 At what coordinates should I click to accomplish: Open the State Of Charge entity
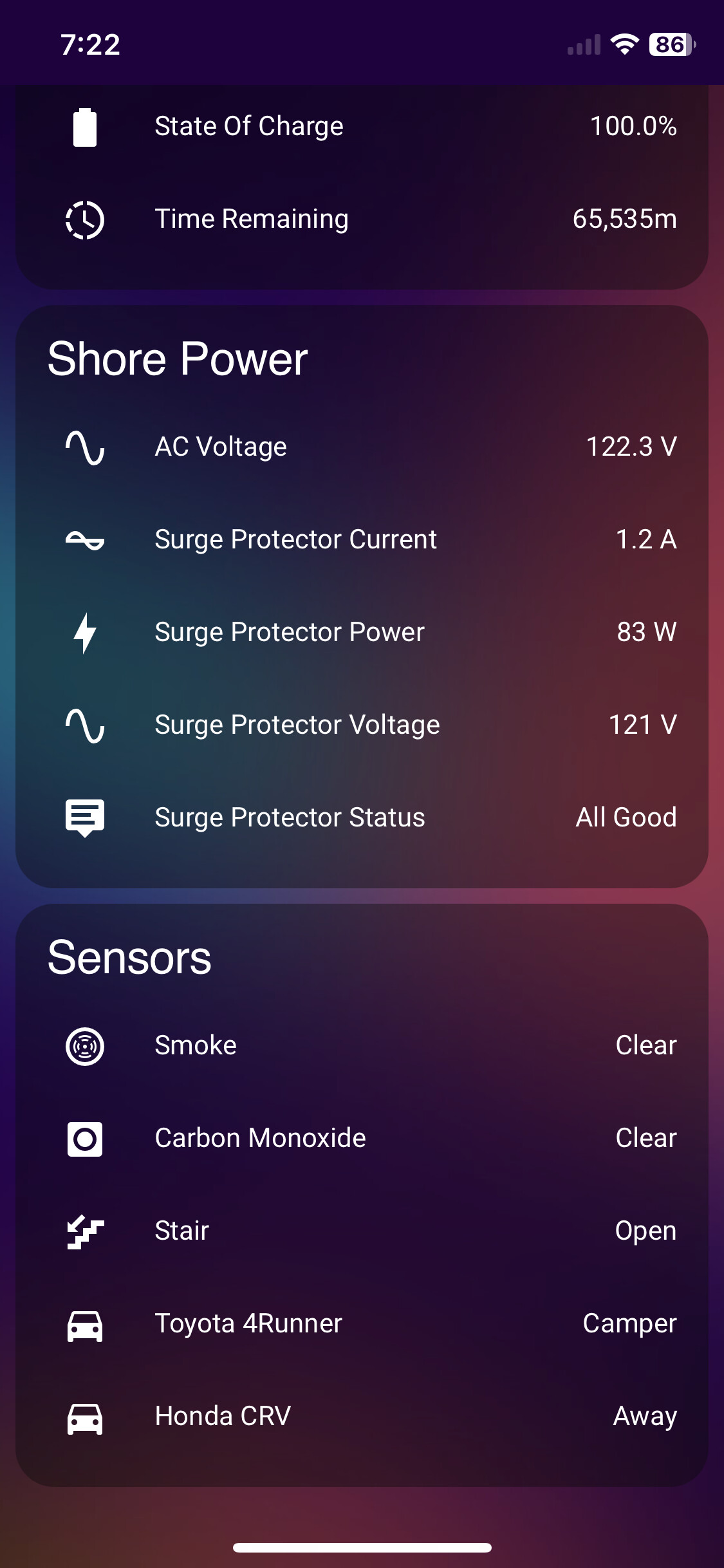click(x=362, y=127)
